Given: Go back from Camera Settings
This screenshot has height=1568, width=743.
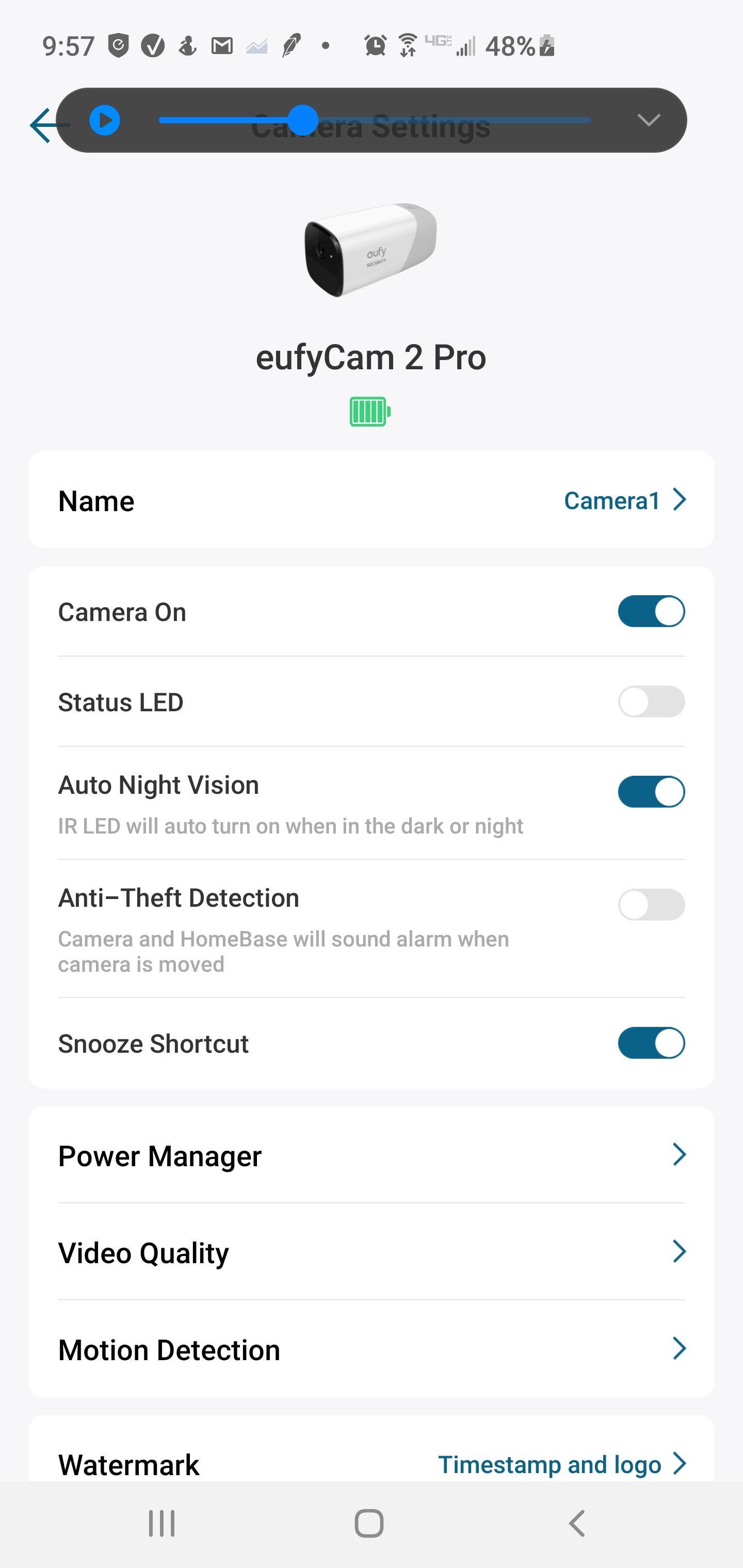Looking at the screenshot, I should tap(41, 125).
